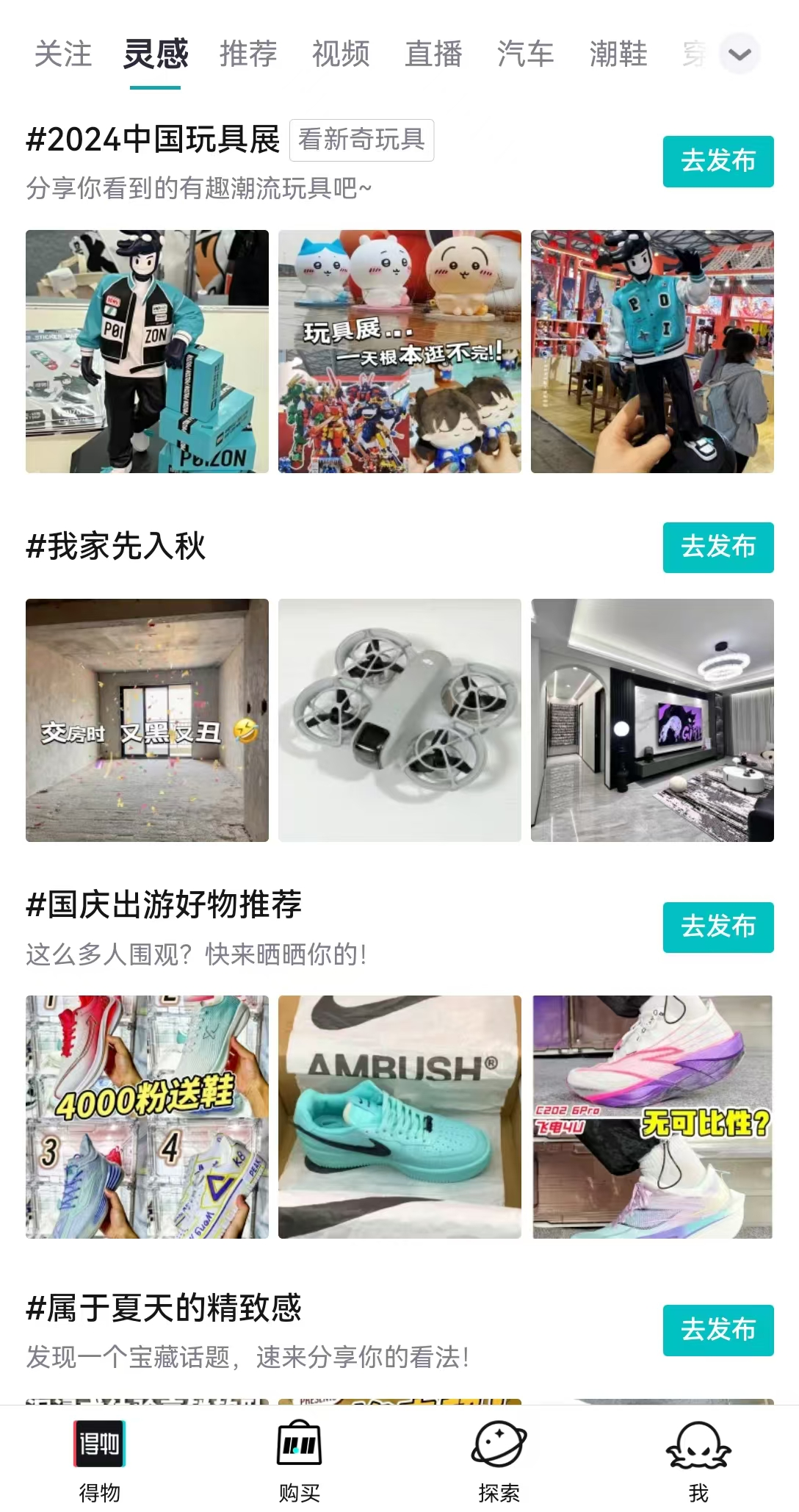
Task: Tap 去发布 for #国庆出游好物推荐
Action: (717, 926)
